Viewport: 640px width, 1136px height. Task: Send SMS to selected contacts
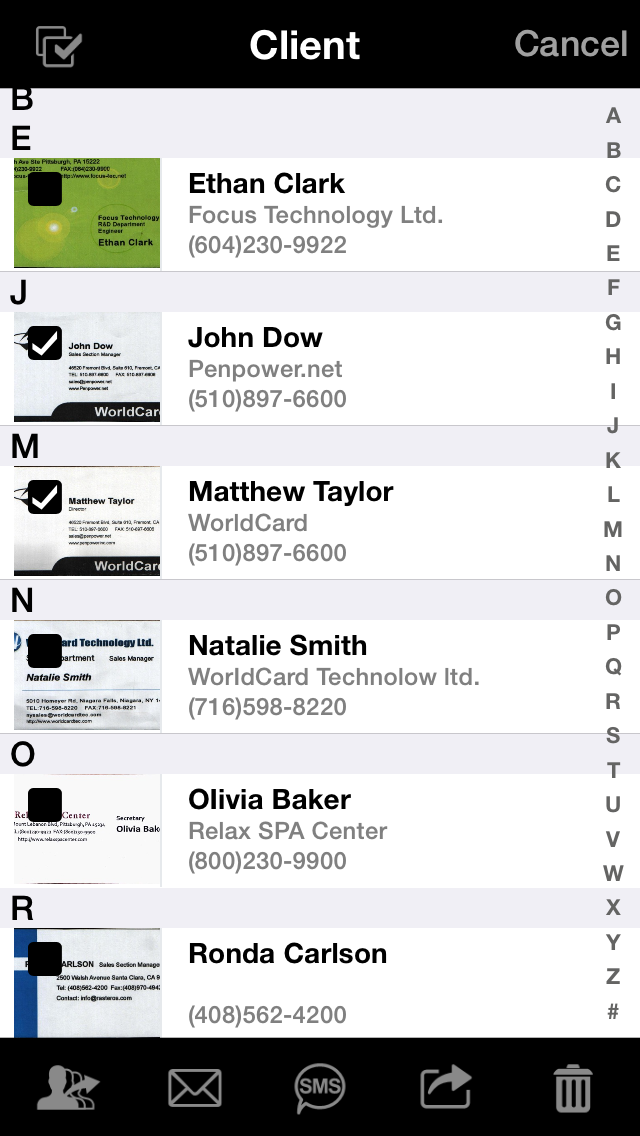click(320, 1088)
